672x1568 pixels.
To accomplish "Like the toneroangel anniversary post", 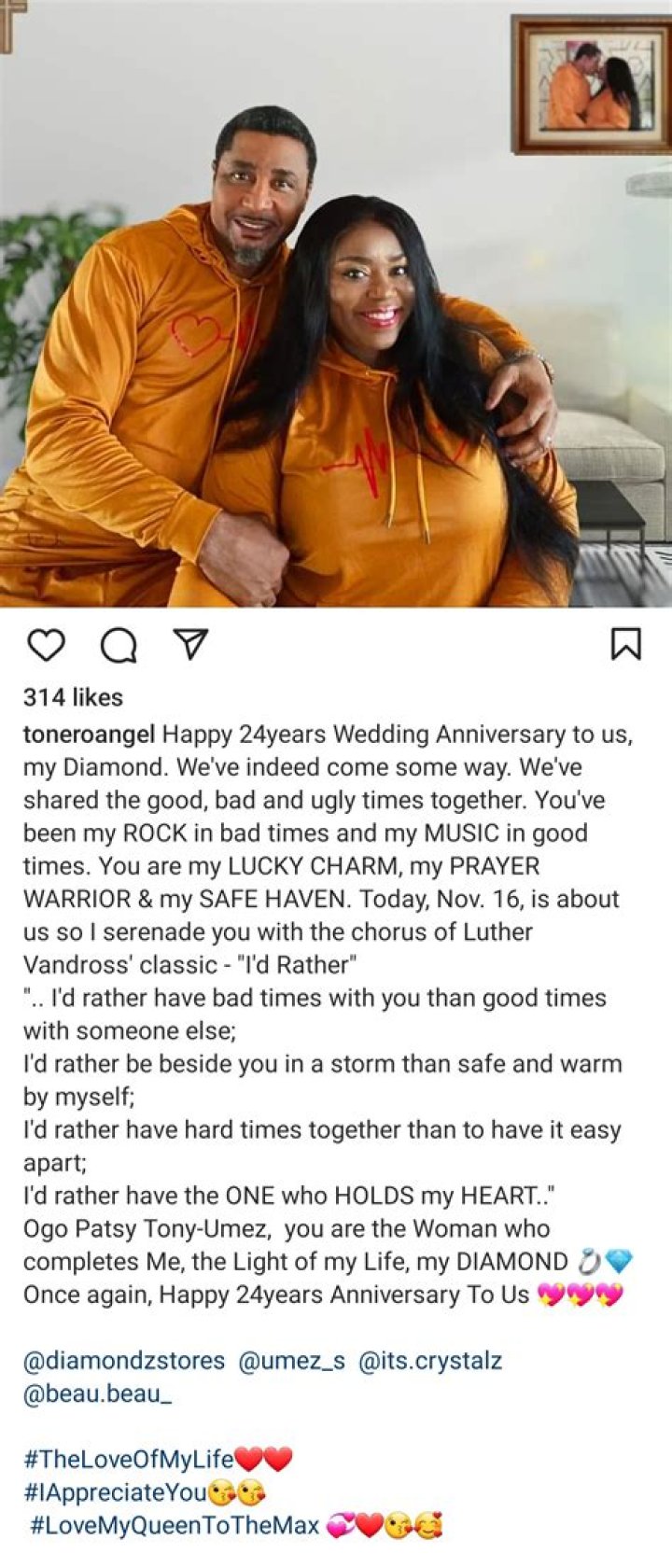I will [x=46, y=645].
